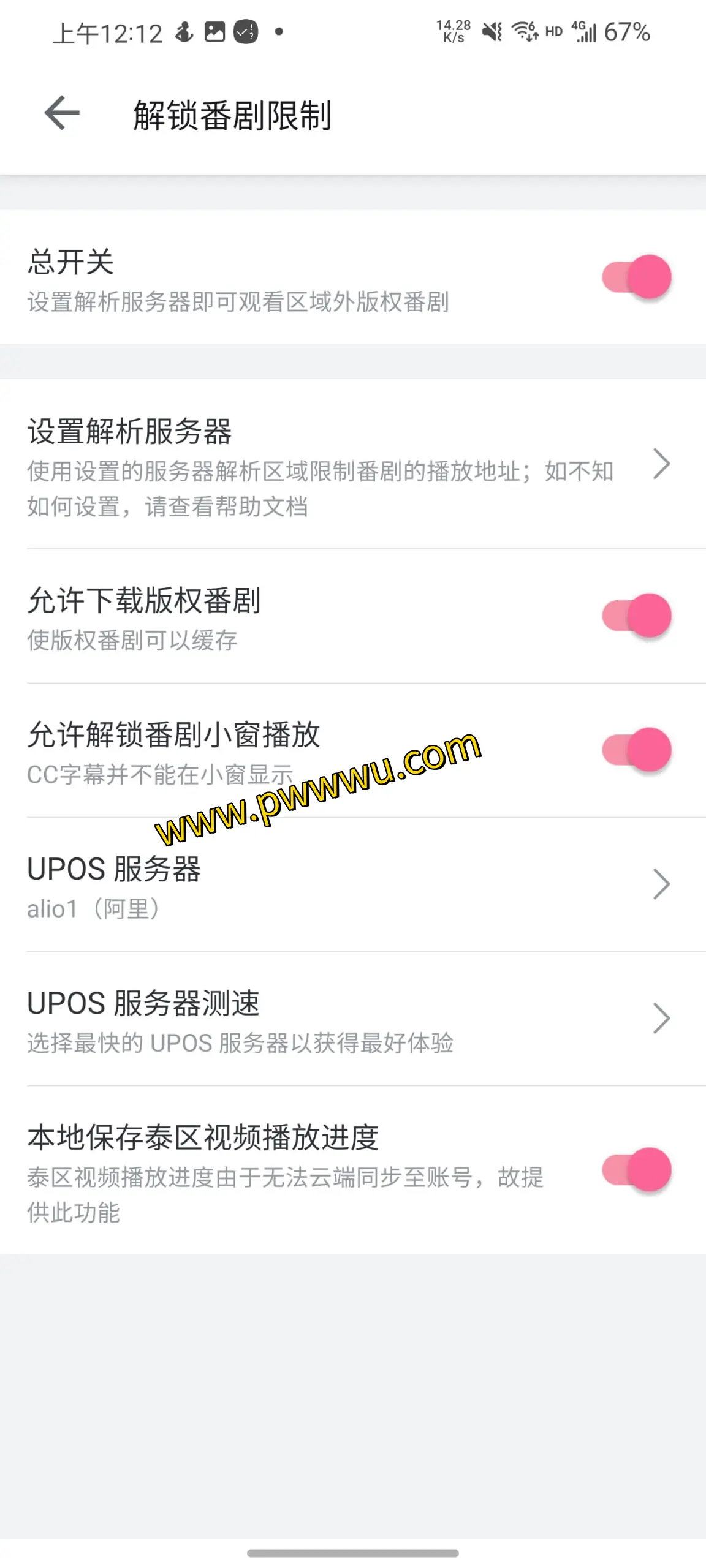The height and width of the screenshot is (1568, 706).
Task: Tap the home gesture bar at bottom
Action: coord(353,1553)
